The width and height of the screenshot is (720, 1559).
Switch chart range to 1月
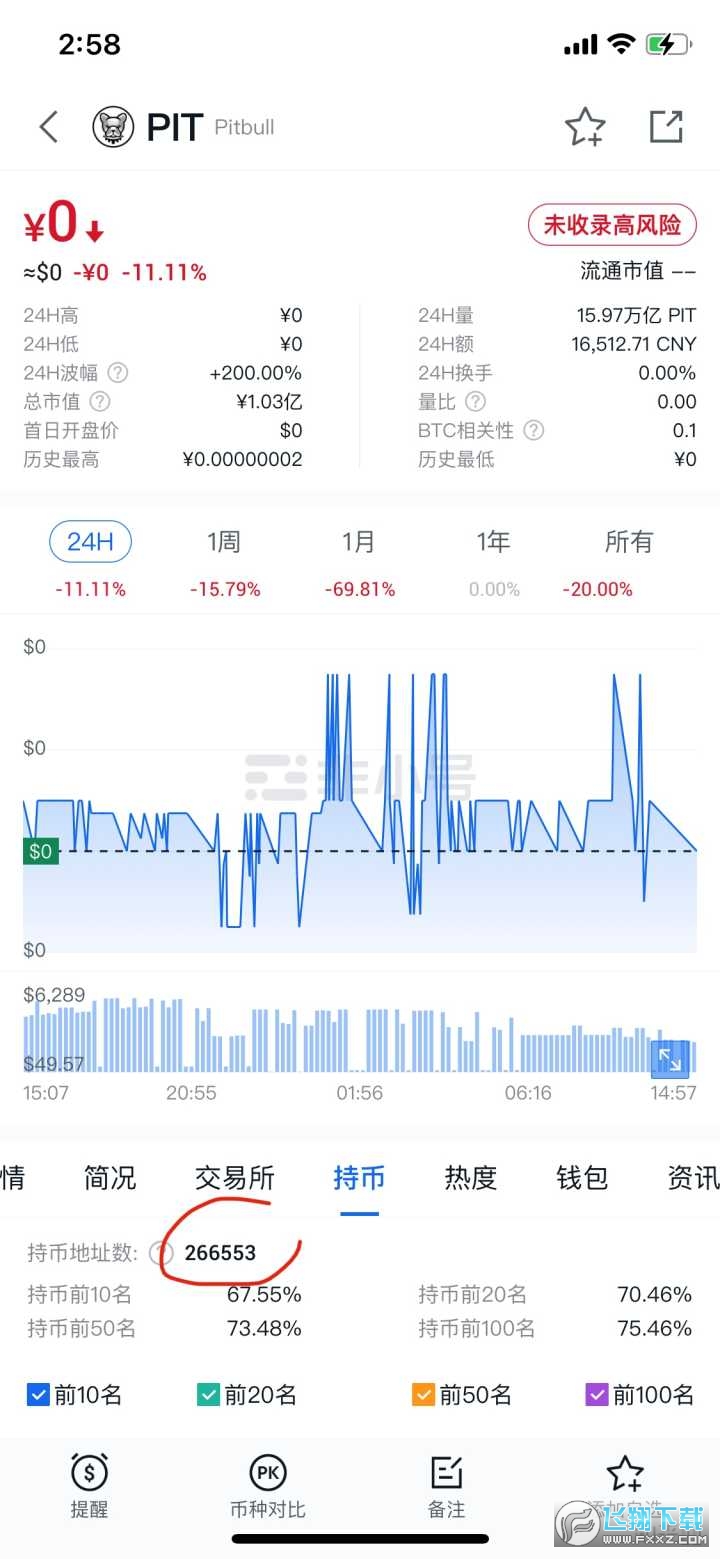359,542
